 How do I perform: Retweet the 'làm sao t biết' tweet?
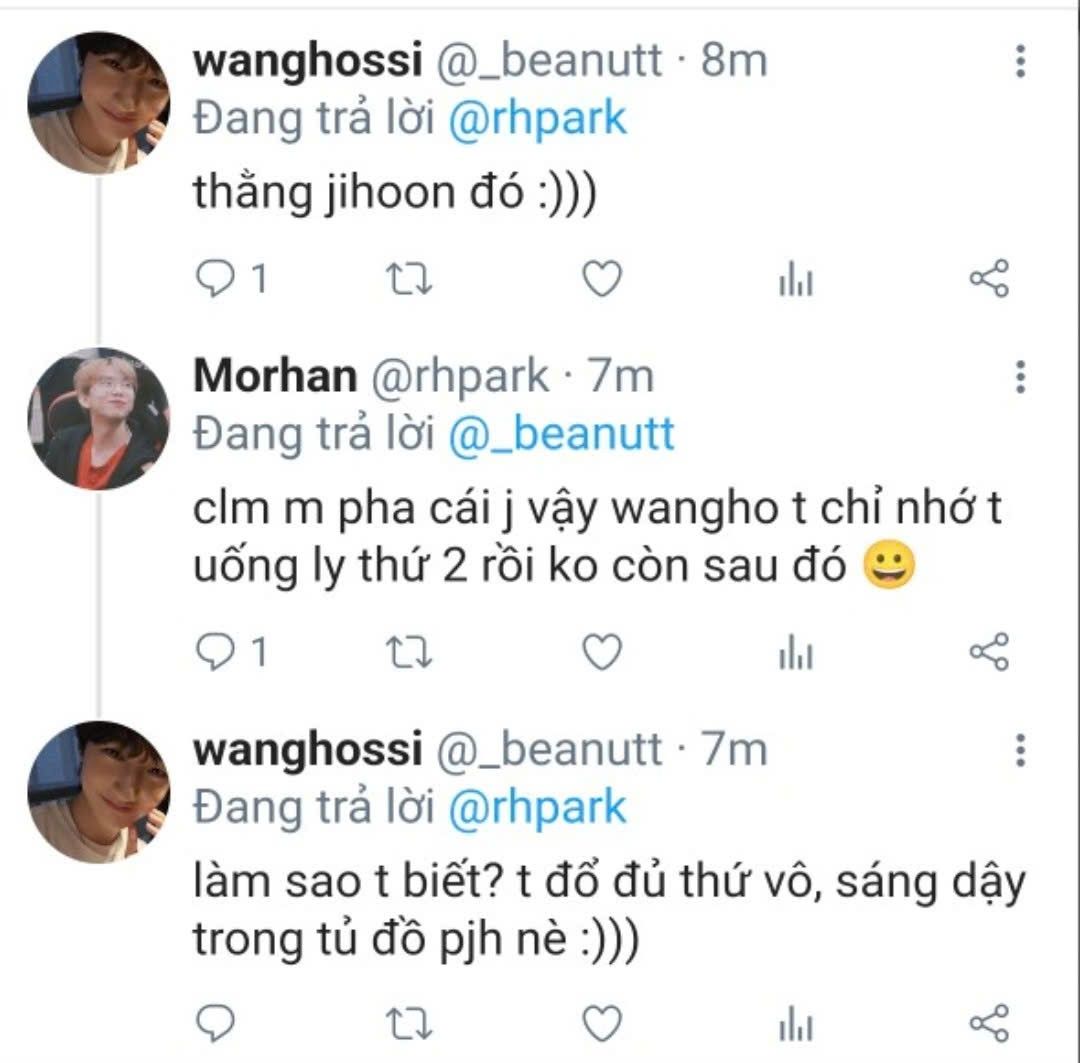pyautogui.click(x=408, y=1024)
